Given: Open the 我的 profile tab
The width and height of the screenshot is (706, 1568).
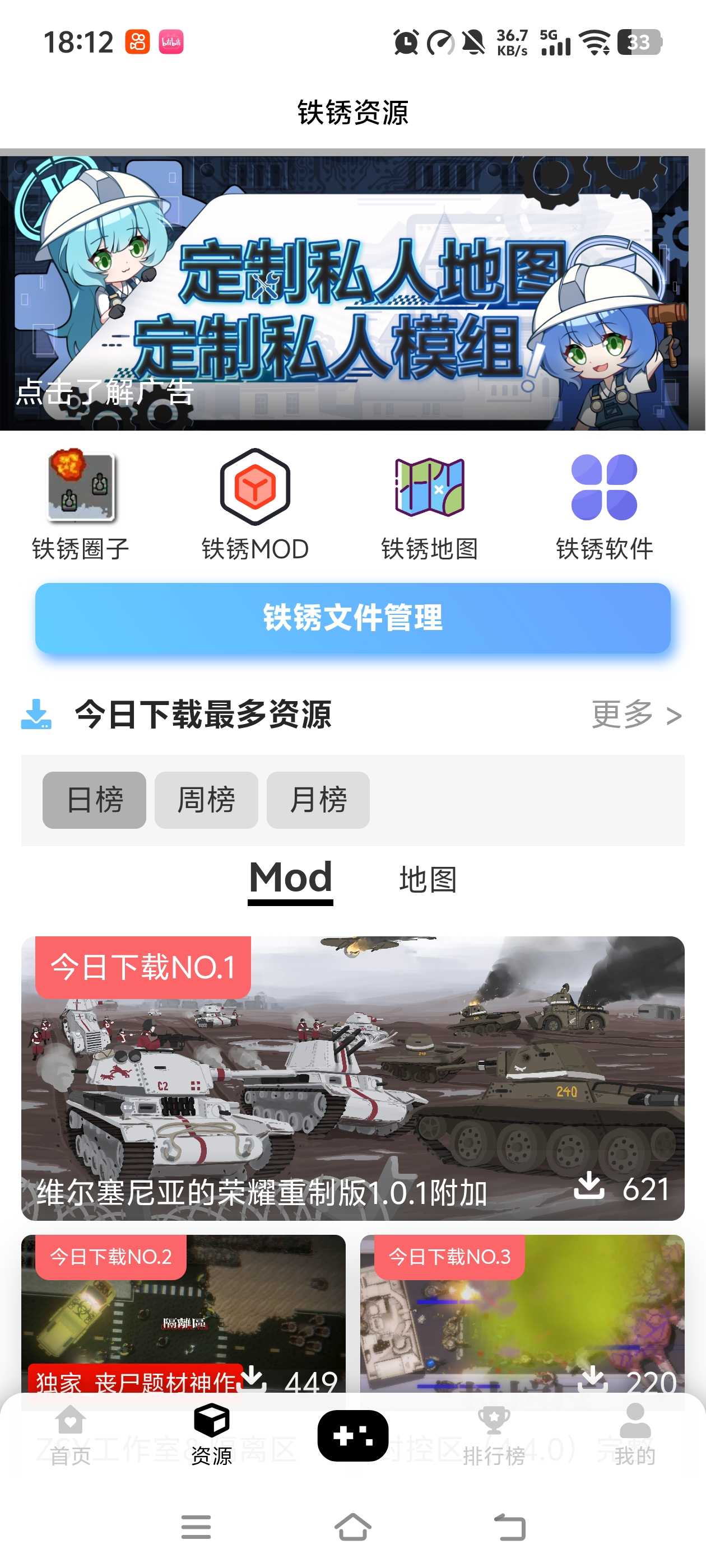Looking at the screenshot, I should (x=635, y=1435).
